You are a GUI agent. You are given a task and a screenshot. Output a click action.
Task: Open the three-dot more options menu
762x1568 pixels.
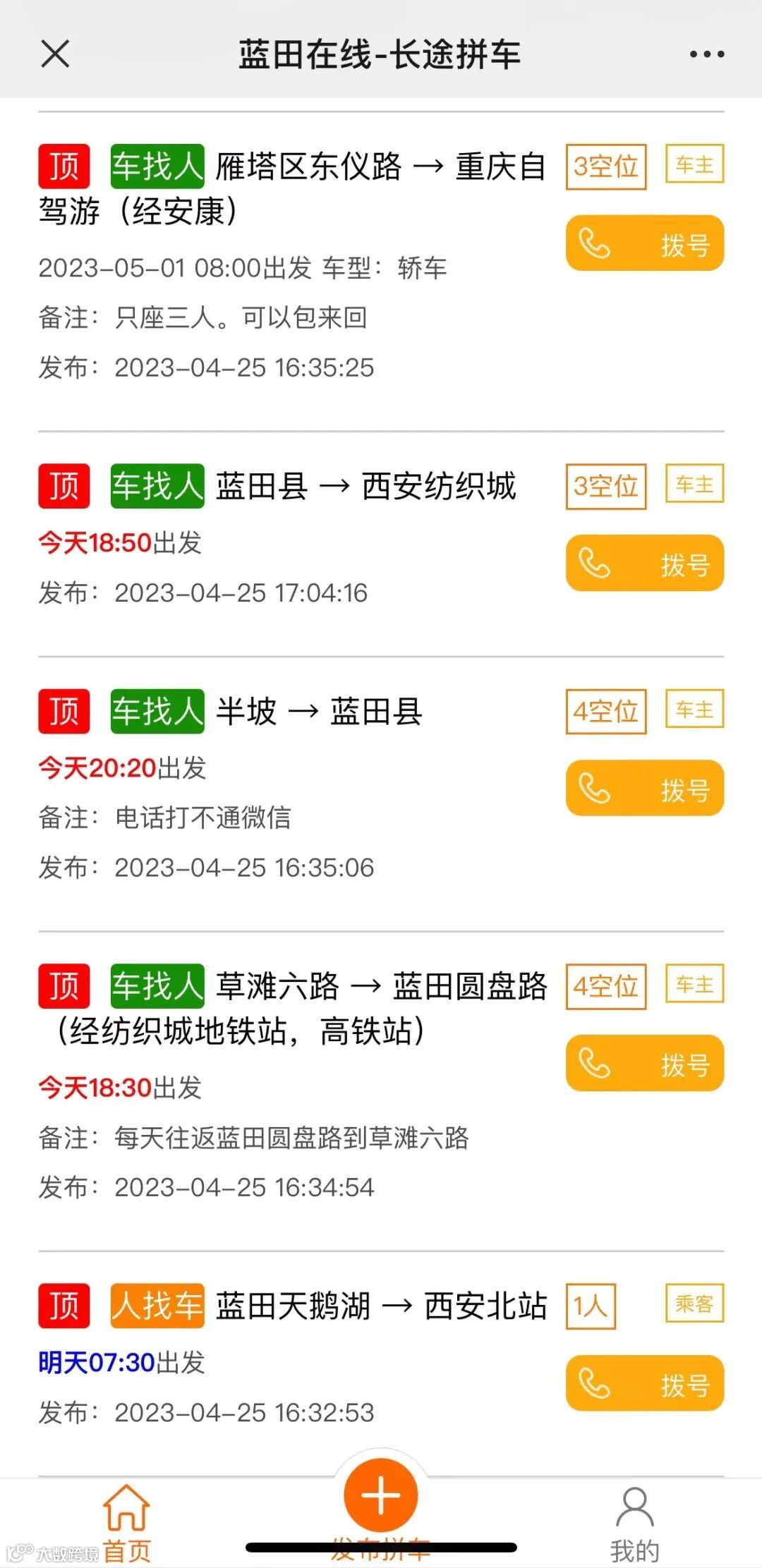[706, 54]
